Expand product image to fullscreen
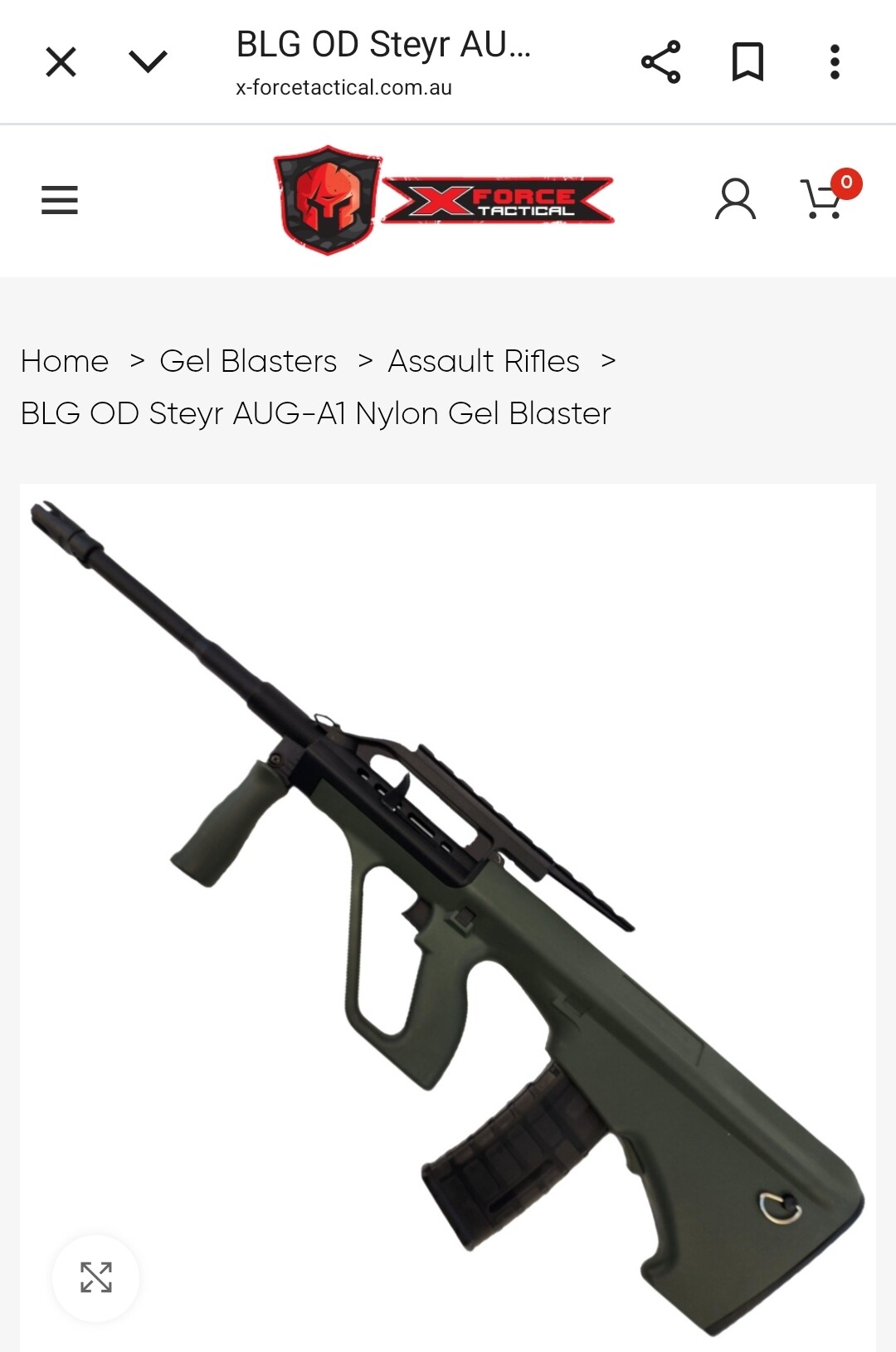Image resolution: width=896 pixels, height=1352 pixels. coord(96,1277)
